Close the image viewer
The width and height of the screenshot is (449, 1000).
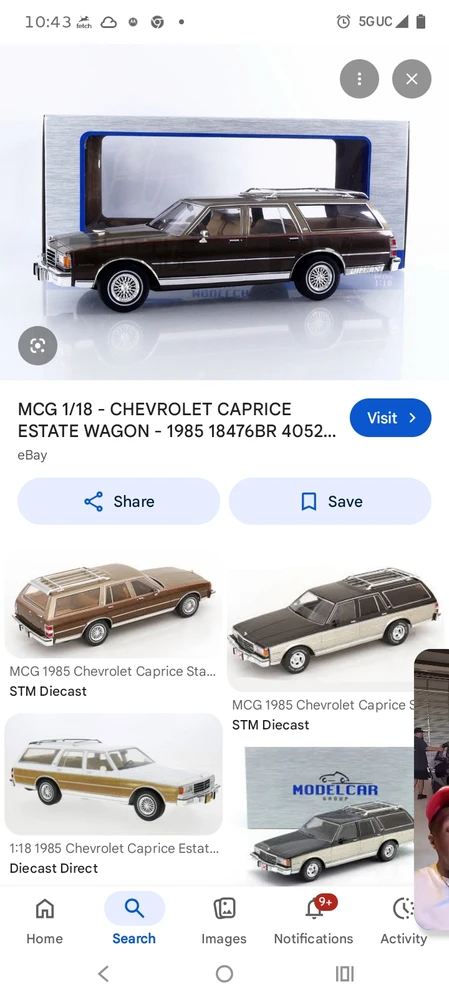coord(411,78)
